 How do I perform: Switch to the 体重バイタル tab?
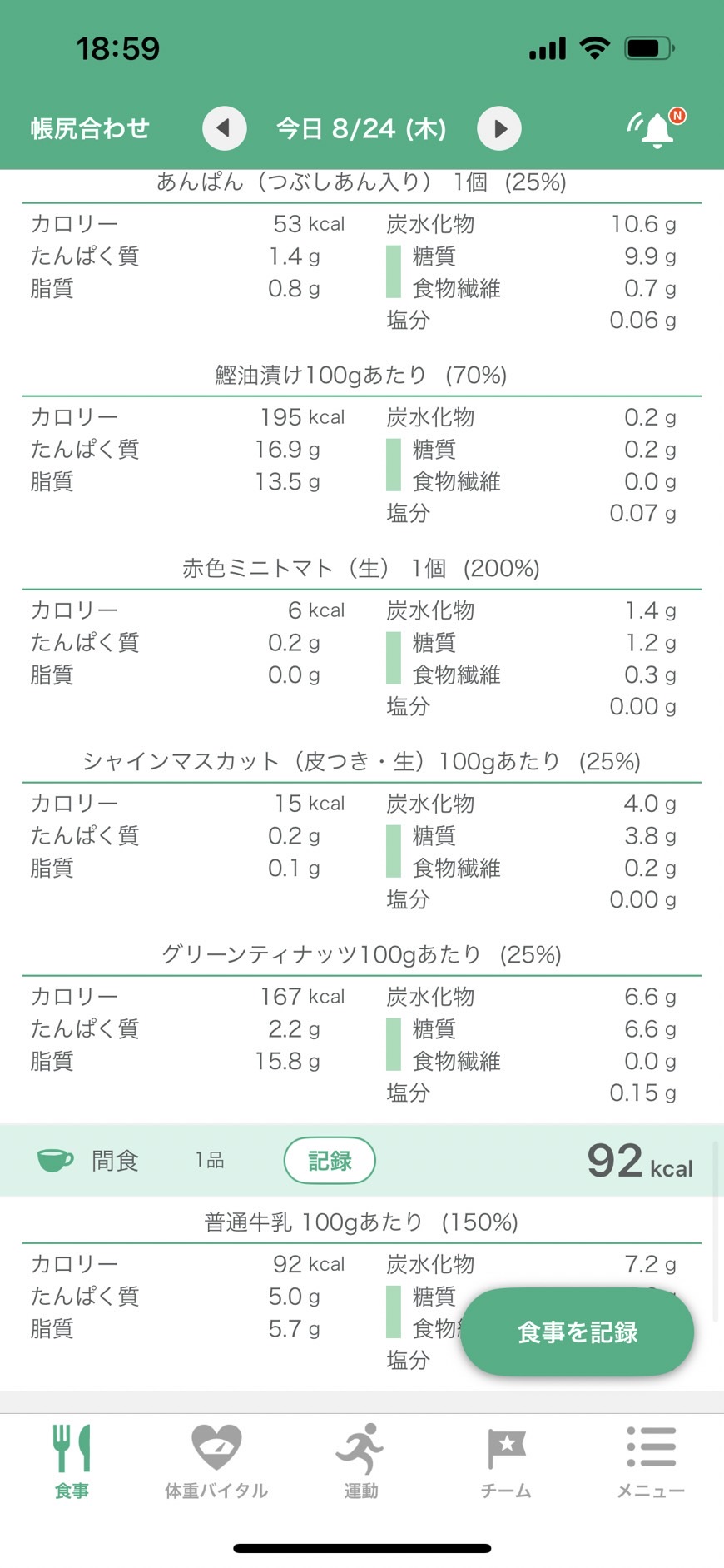216,1461
